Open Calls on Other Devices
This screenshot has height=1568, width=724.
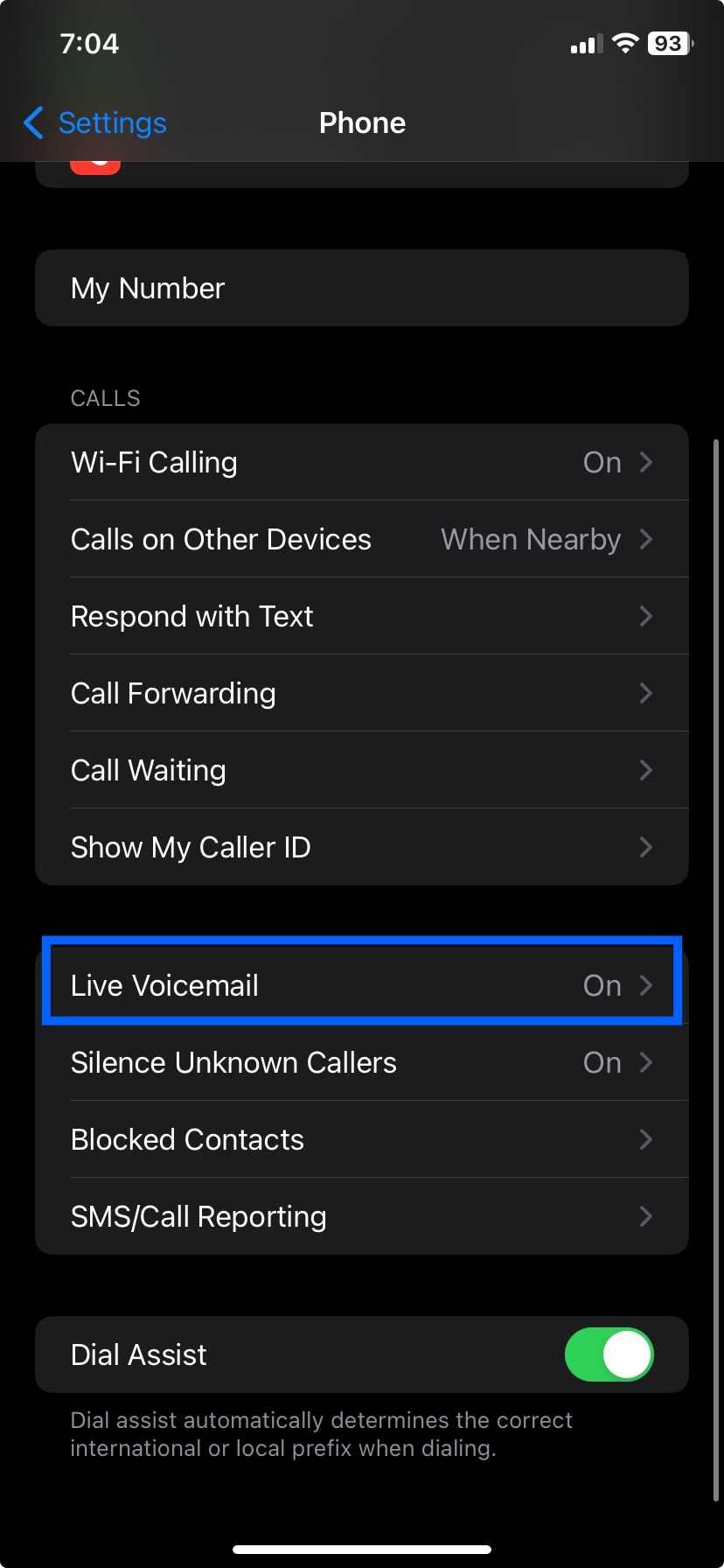362,539
